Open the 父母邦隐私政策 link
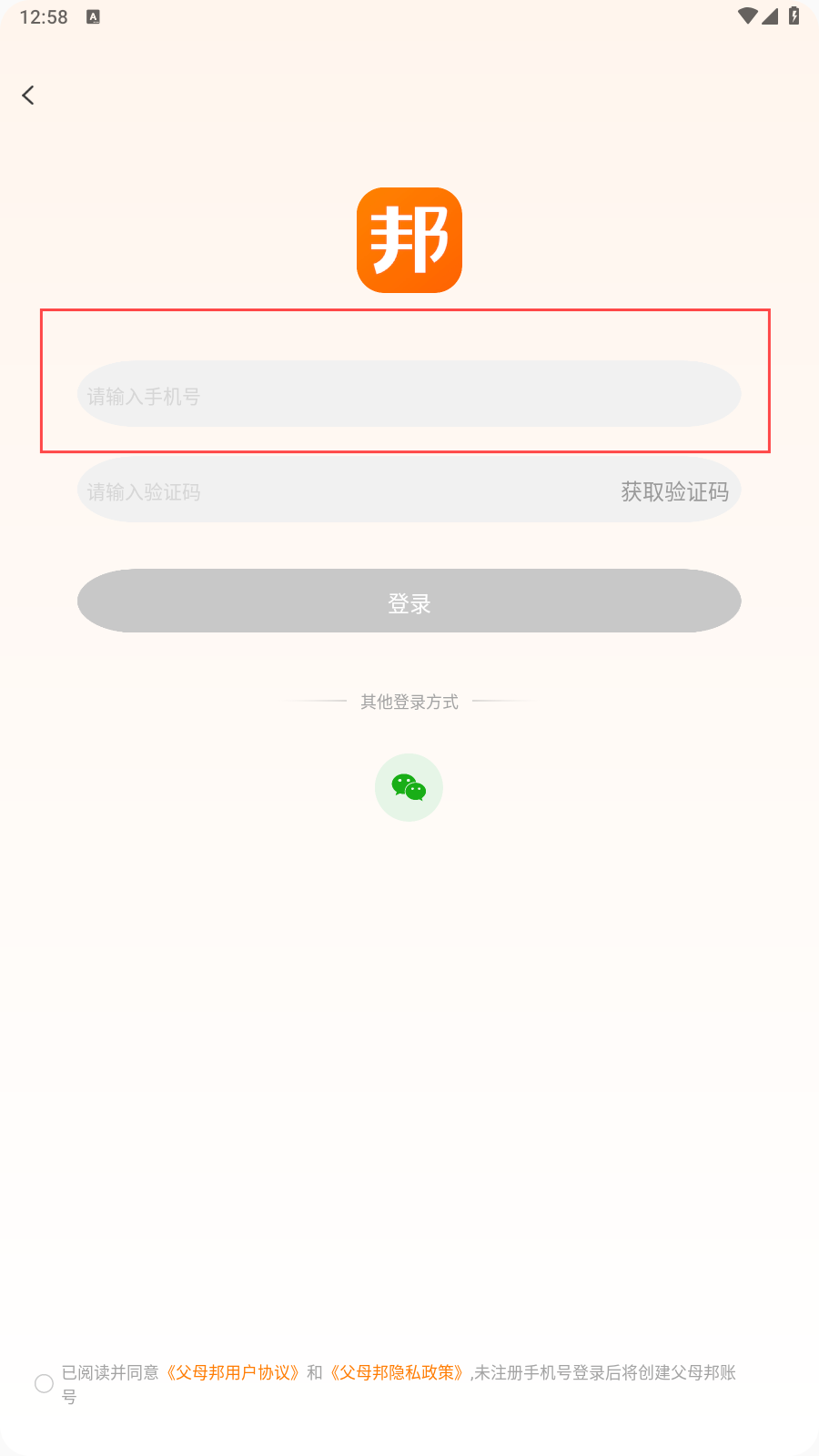Viewport: 819px width, 1456px height. 397,1372
